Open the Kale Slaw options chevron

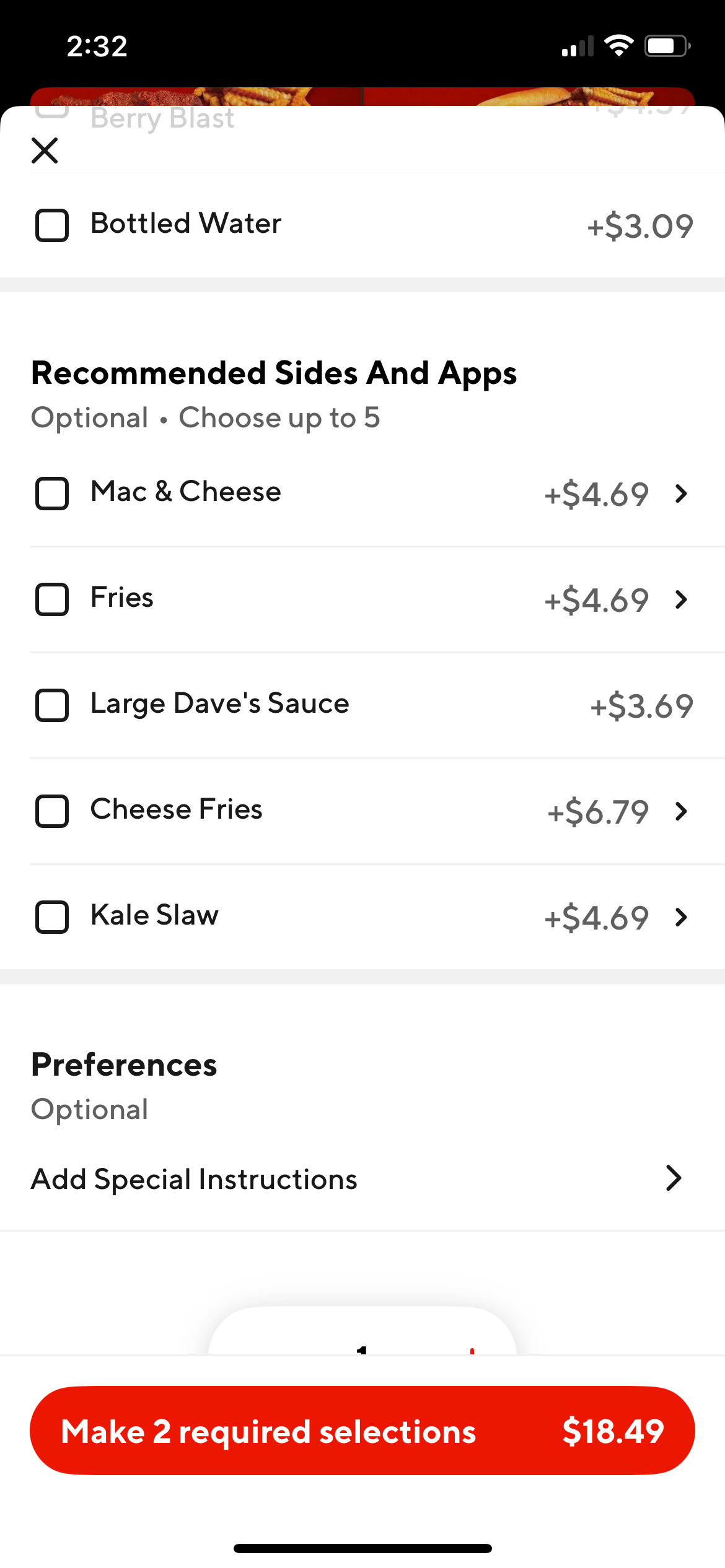point(681,917)
